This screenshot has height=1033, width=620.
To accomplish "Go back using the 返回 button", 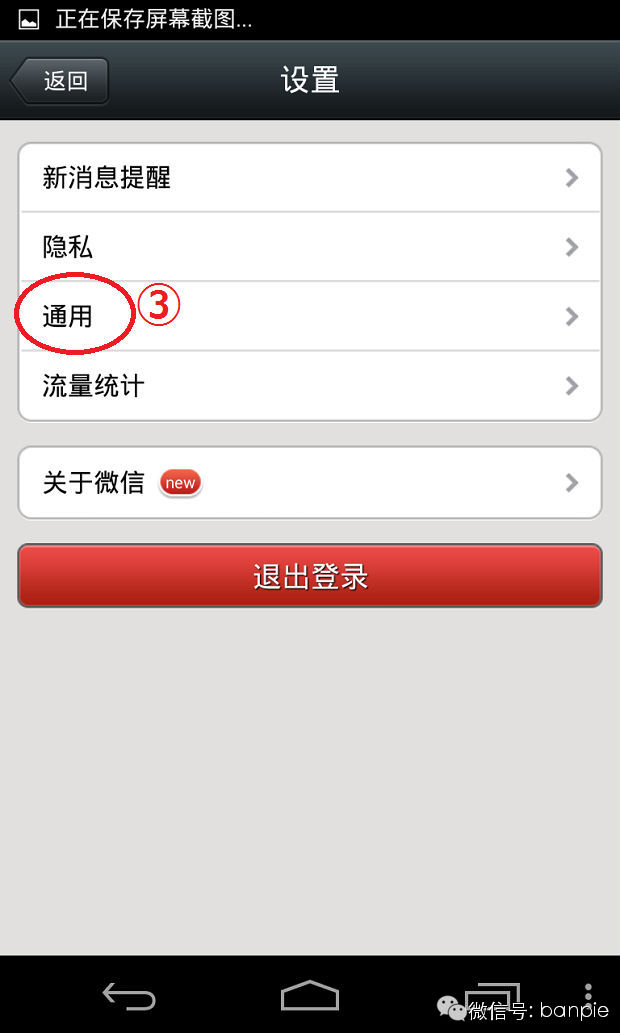I will [60, 81].
